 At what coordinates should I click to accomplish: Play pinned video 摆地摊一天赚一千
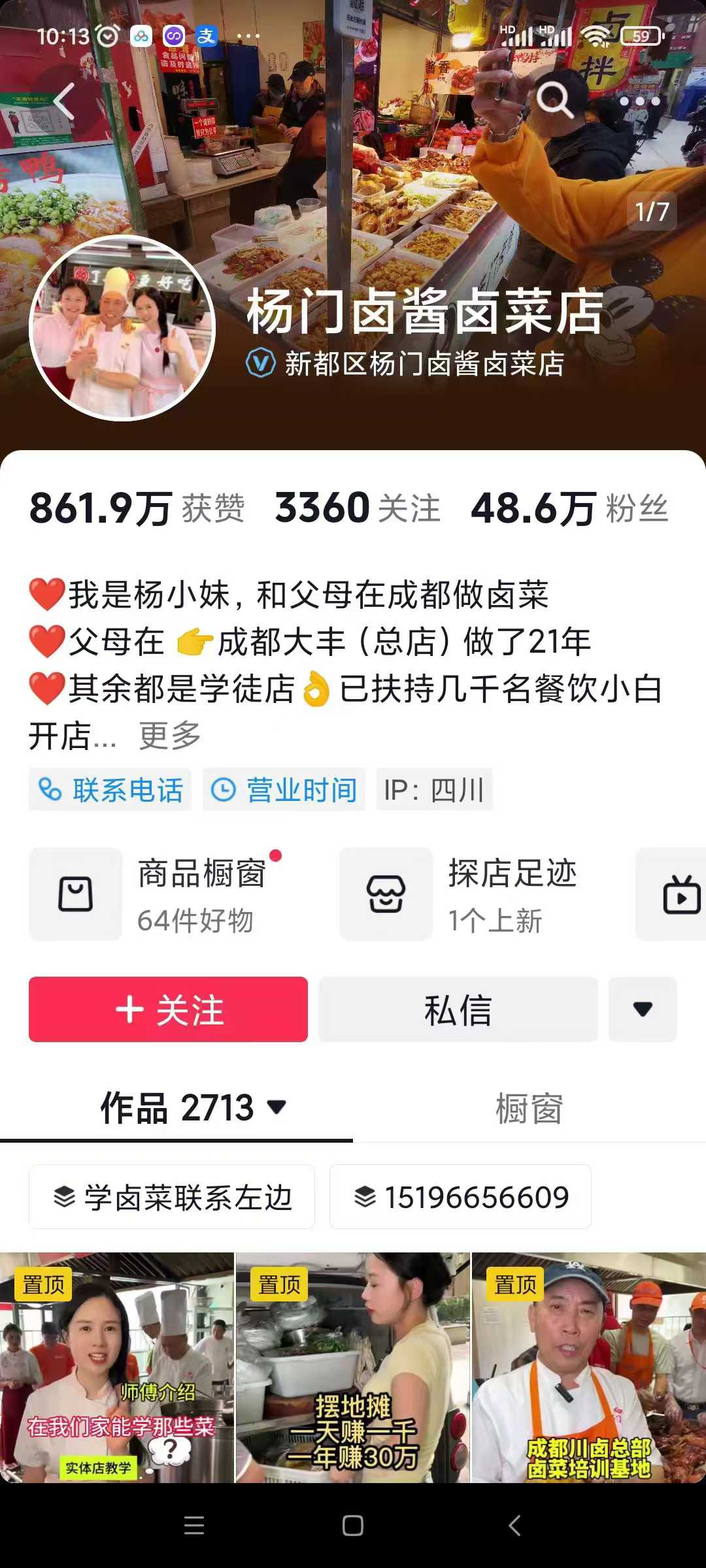pos(352,1367)
